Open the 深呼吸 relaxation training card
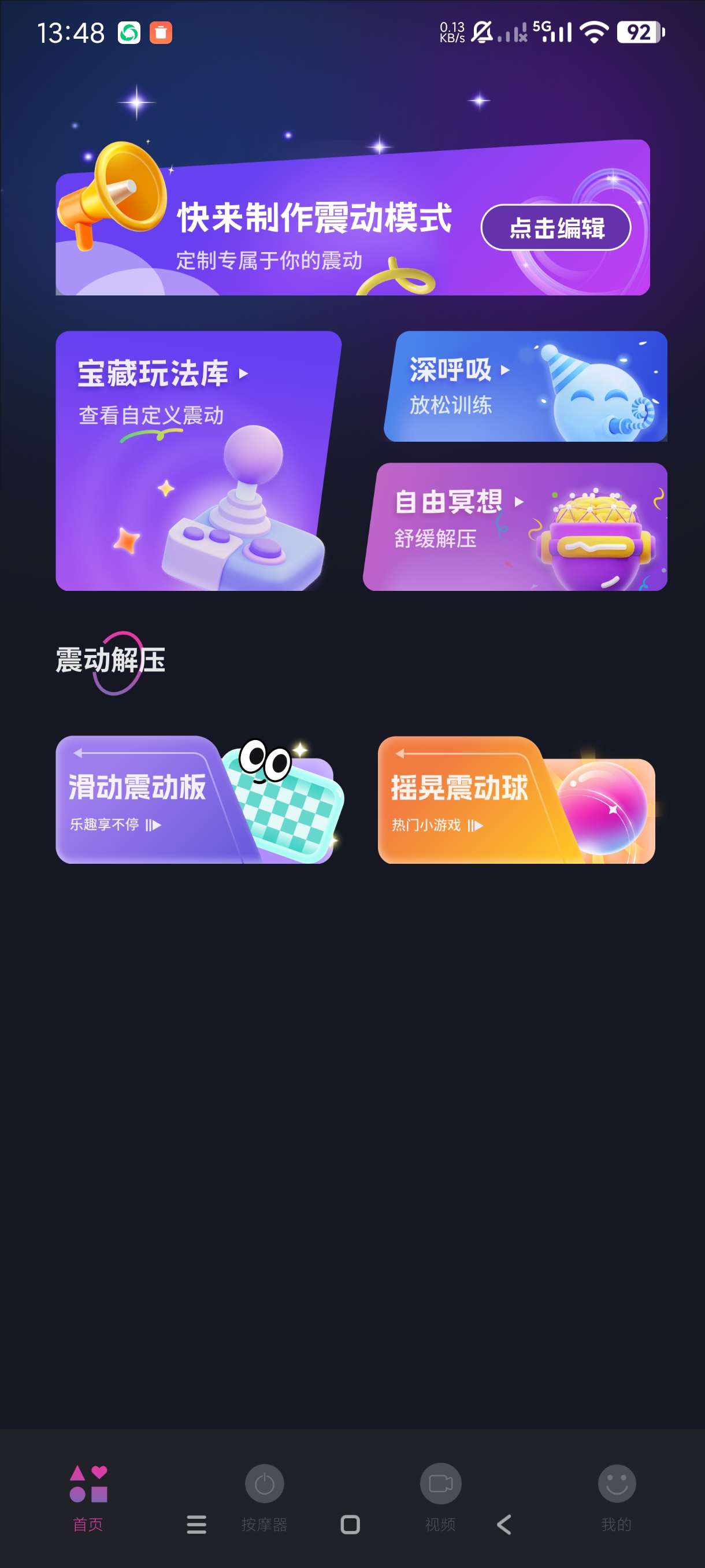 525,387
